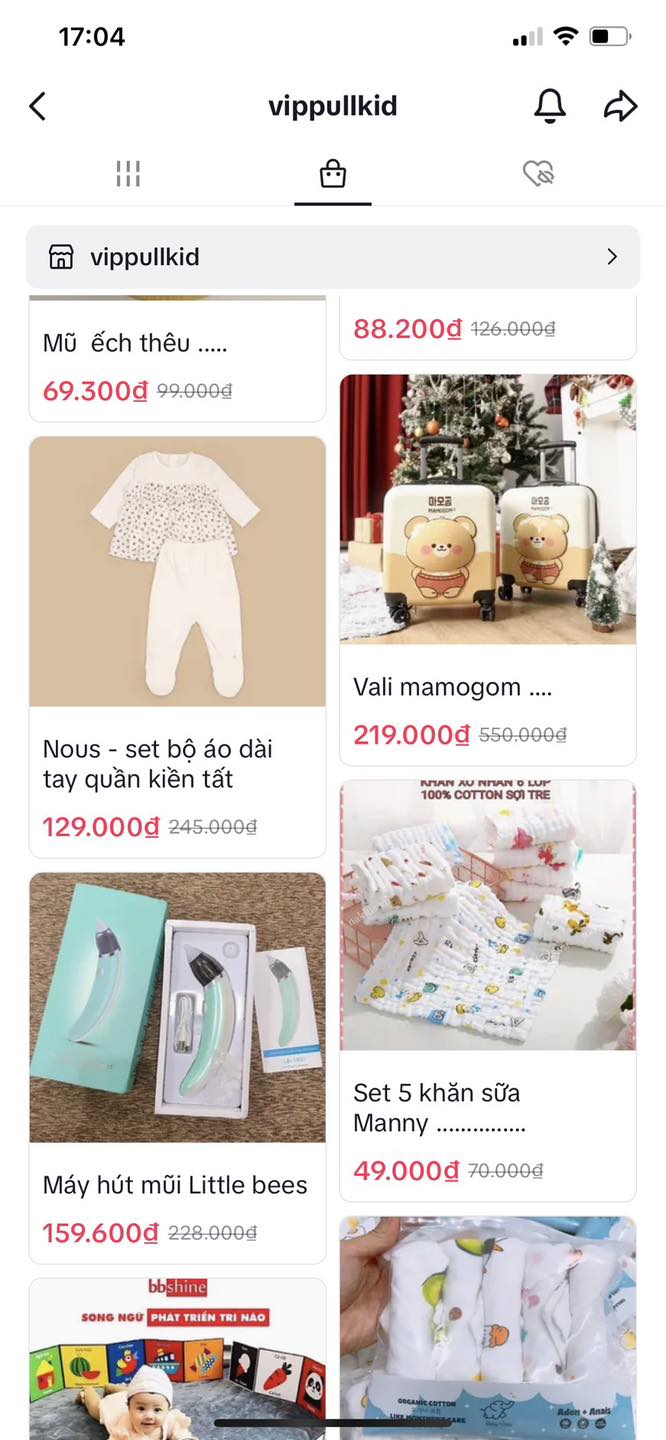Open Mũ ếch thêu product card
Screen dimensions: 666x1440
tap(177, 362)
